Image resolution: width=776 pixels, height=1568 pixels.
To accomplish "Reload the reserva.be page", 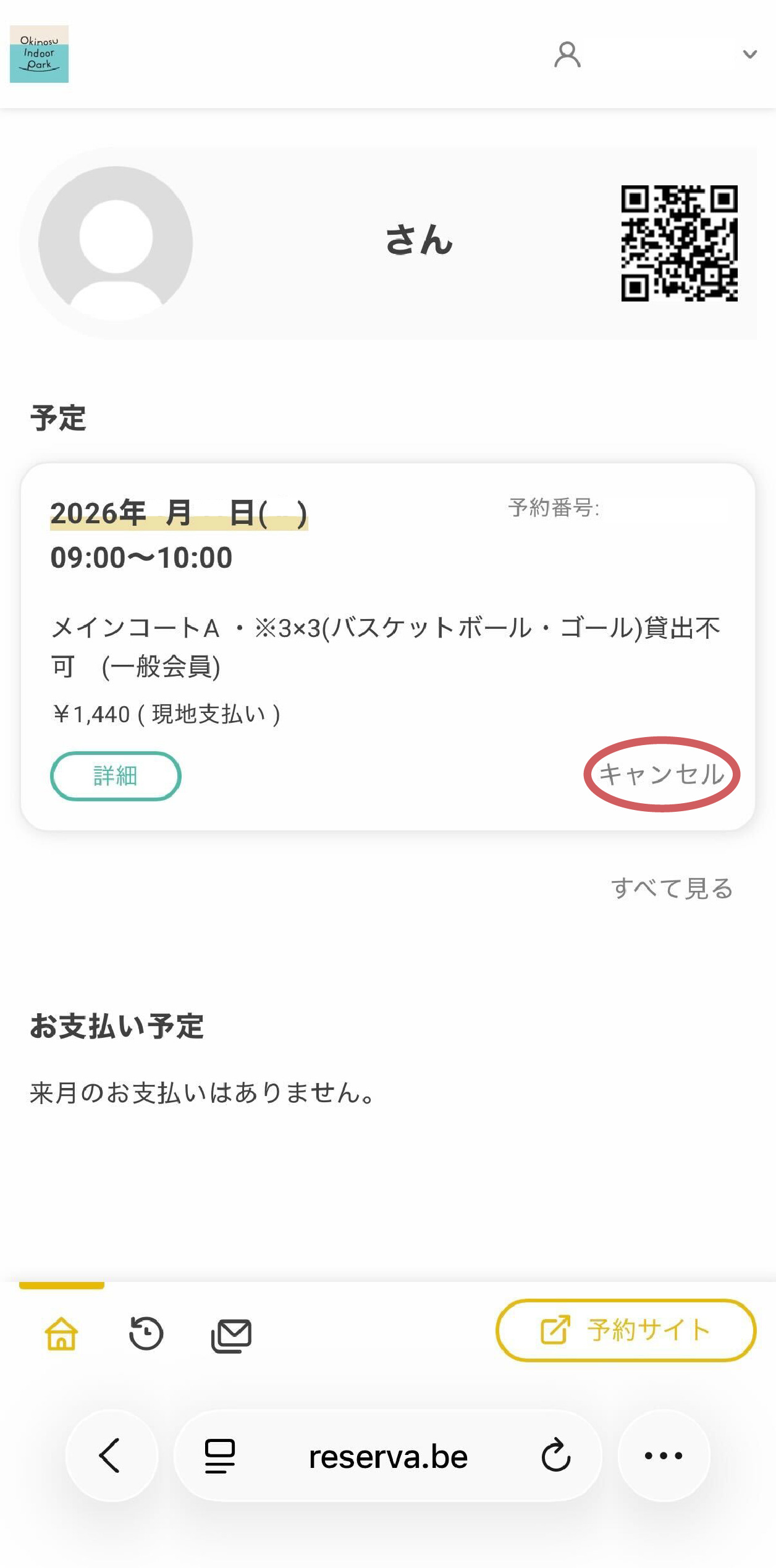I will click(555, 1456).
